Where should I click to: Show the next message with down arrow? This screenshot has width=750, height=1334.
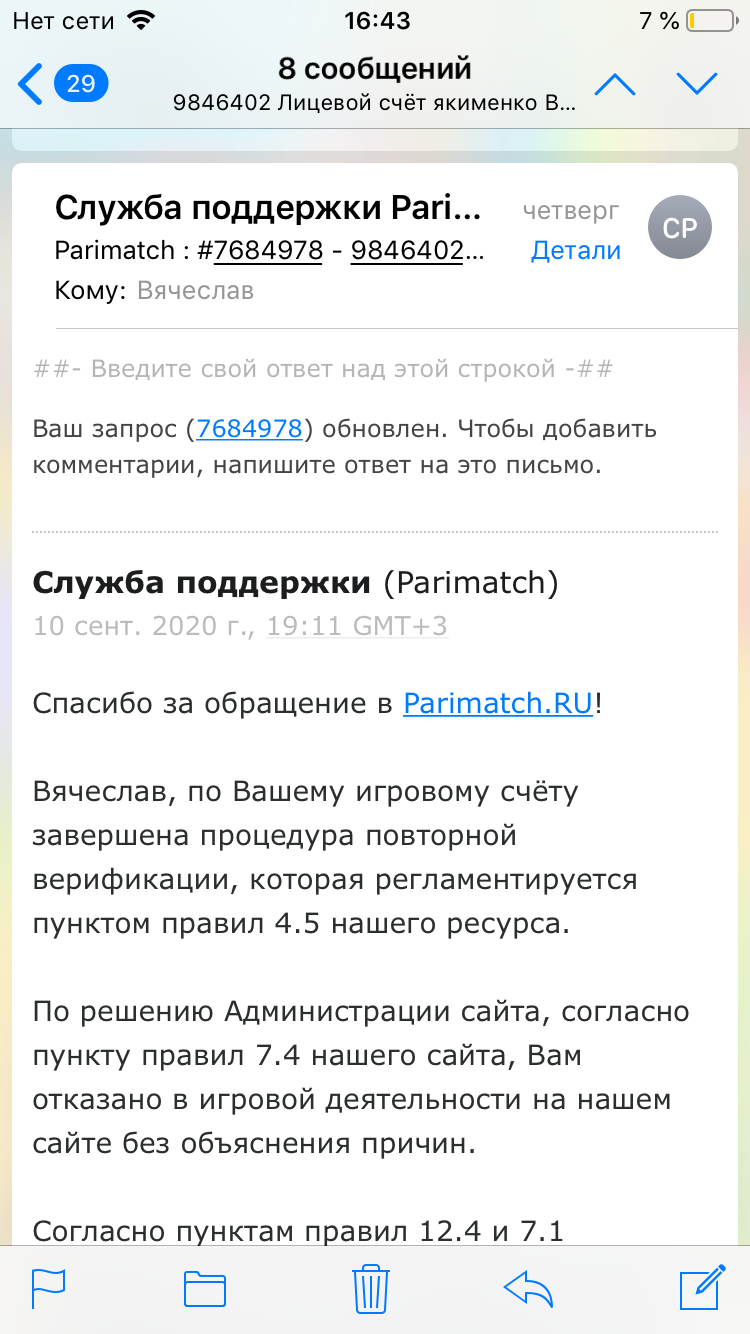pos(697,85)
